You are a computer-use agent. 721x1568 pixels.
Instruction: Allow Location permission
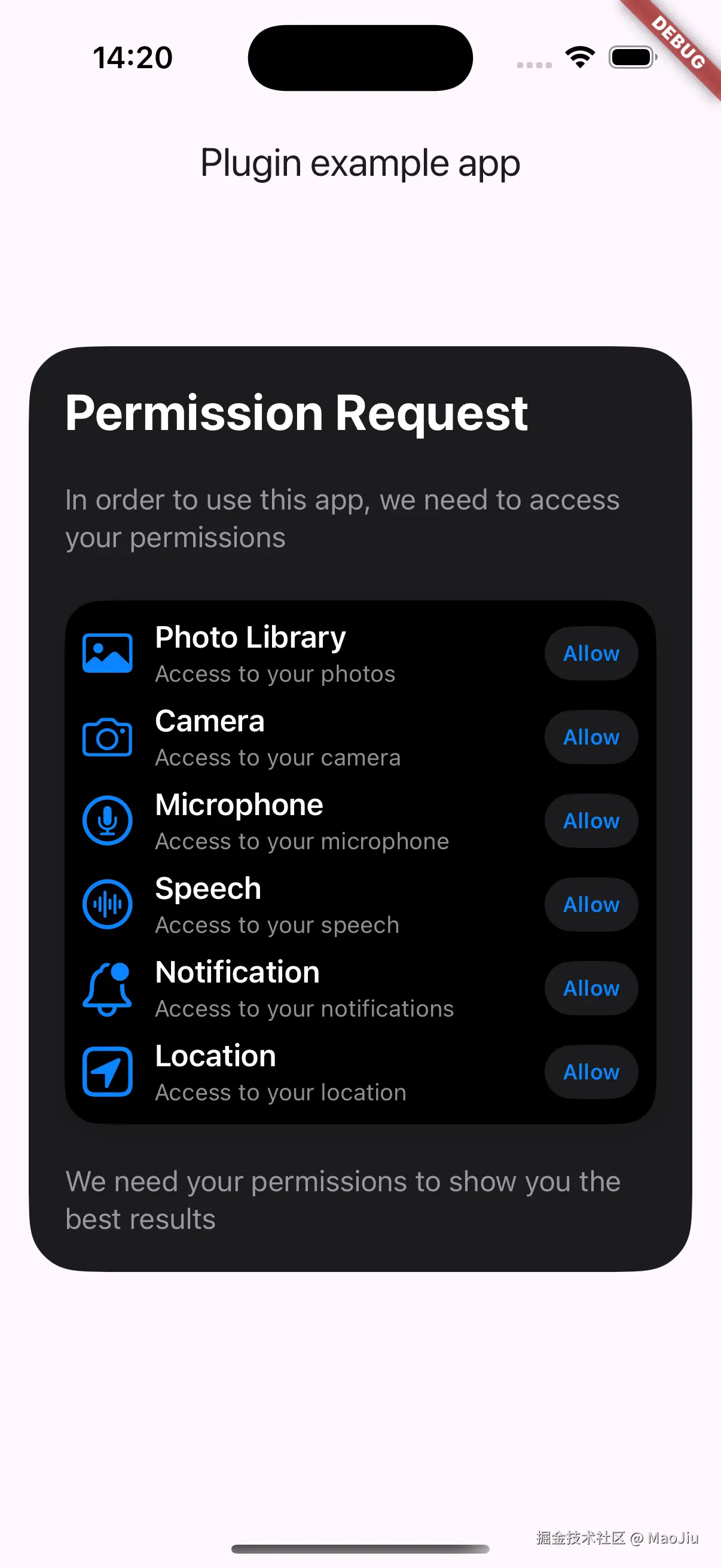[591, 1072]
